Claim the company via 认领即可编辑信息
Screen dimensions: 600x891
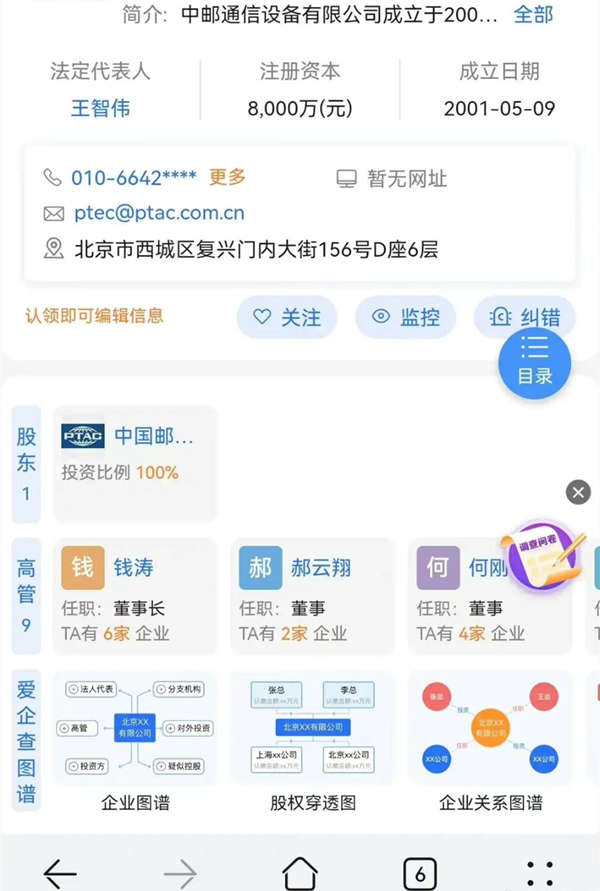click(94, 316)
